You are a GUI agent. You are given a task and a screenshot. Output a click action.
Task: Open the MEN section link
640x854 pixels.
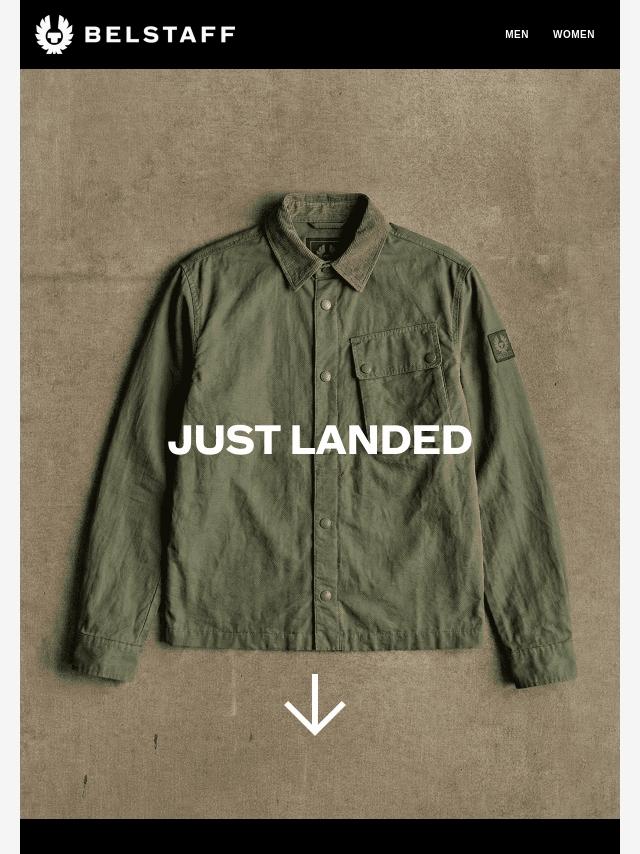pos(516,35)
